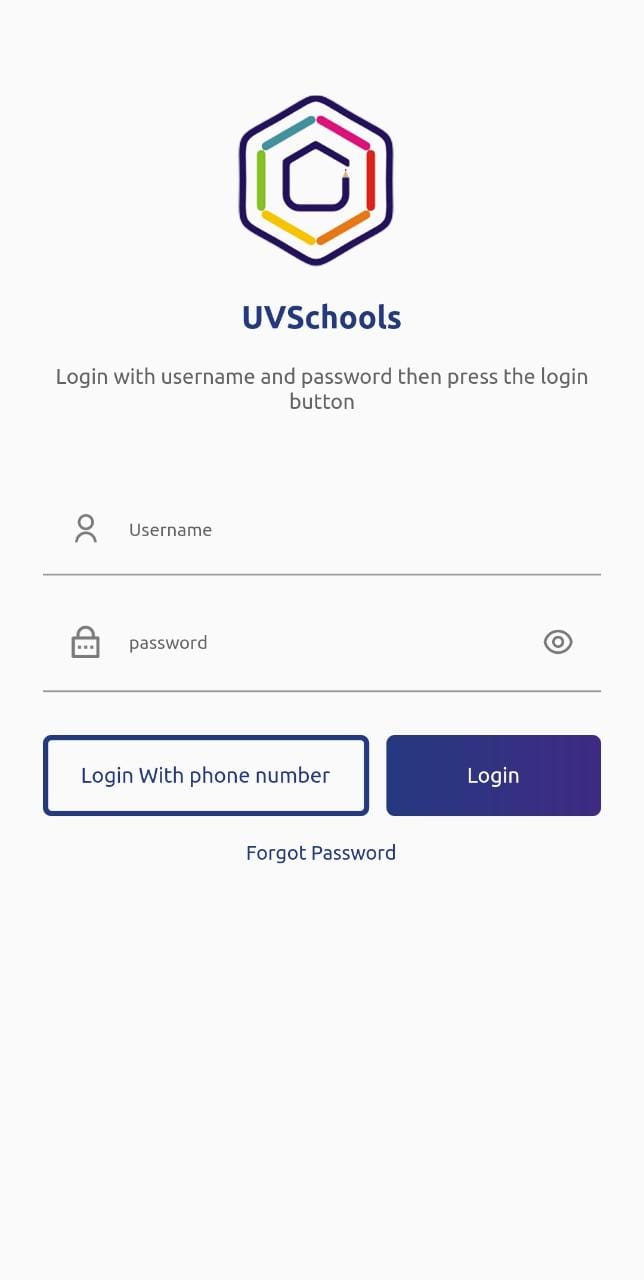Focus the password field
This screenshot has width=644, height=1280.
click(320, 643)
